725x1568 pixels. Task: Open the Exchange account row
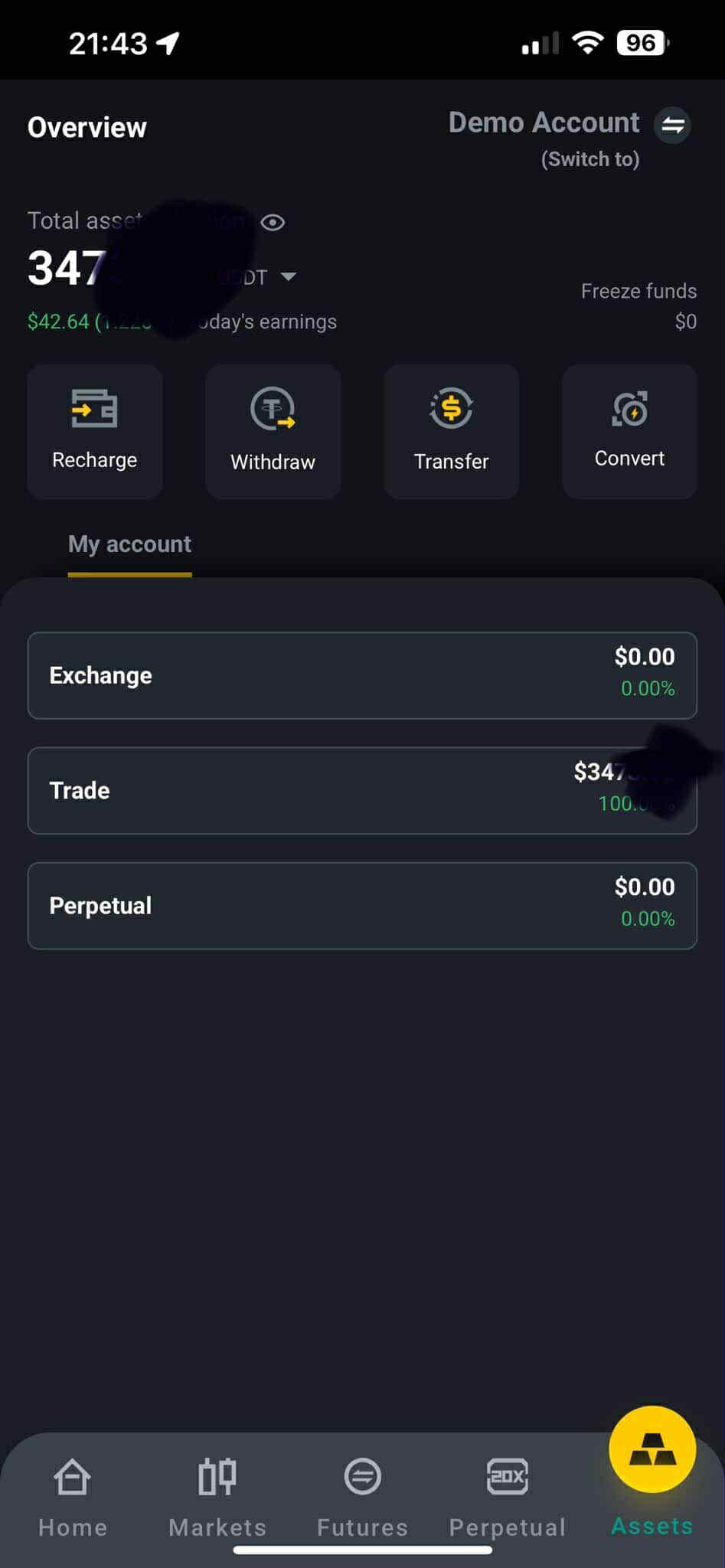(x=362, y=675)
